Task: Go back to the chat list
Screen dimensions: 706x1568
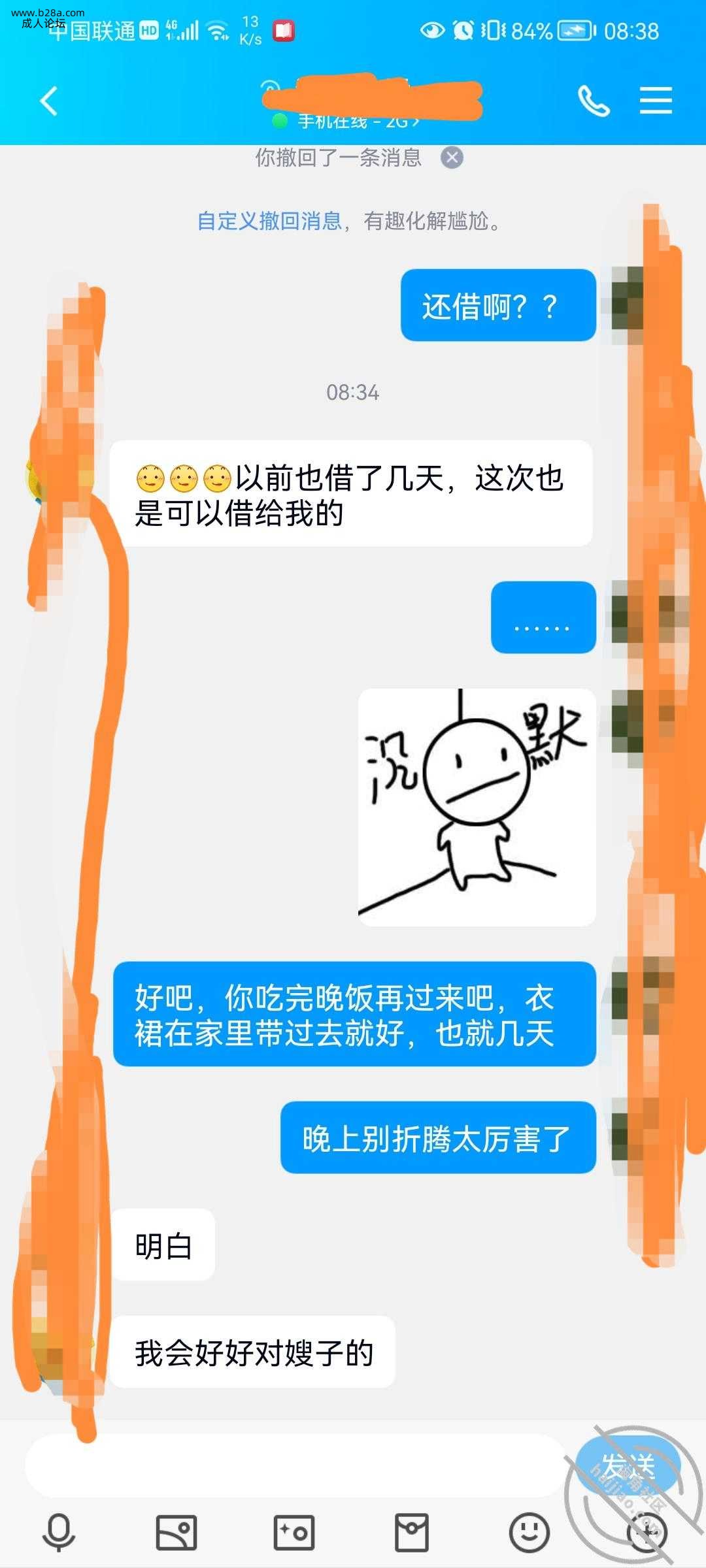Action: pos(49,101)
